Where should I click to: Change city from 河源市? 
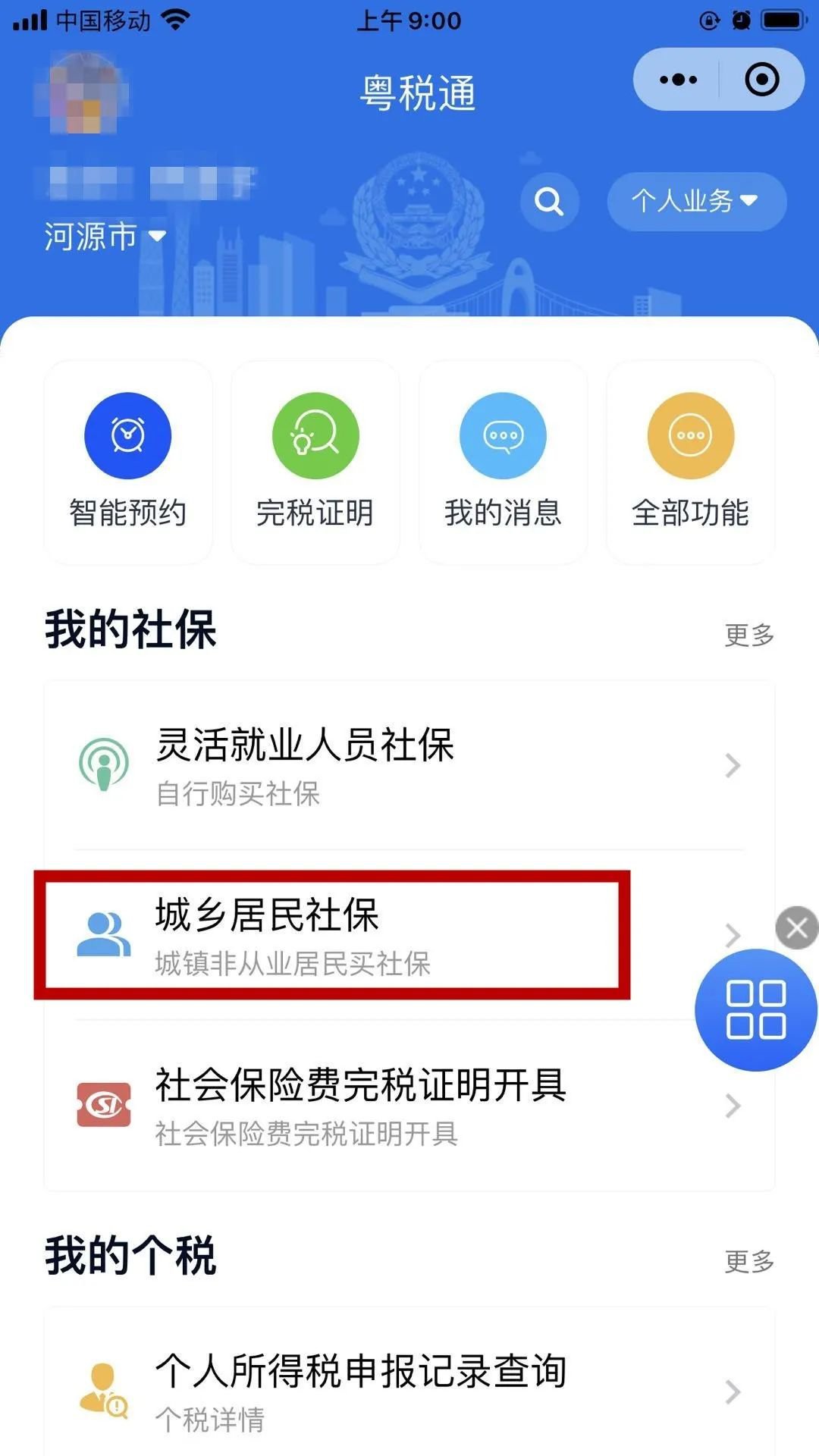click(x=105, y=237)
